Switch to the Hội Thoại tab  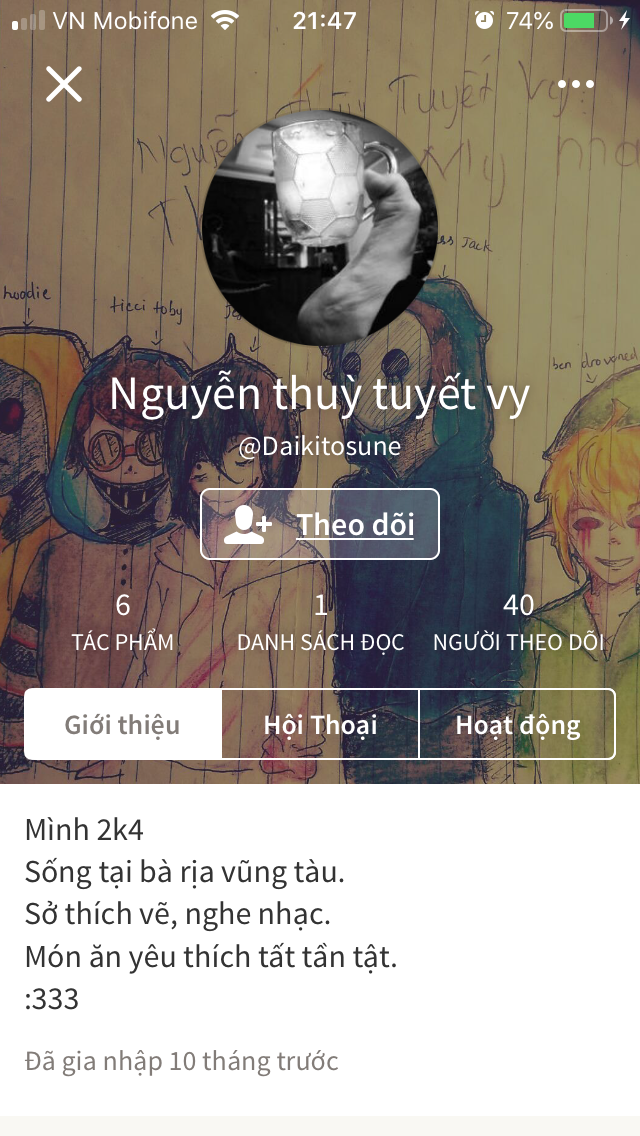tap(320, 724)
